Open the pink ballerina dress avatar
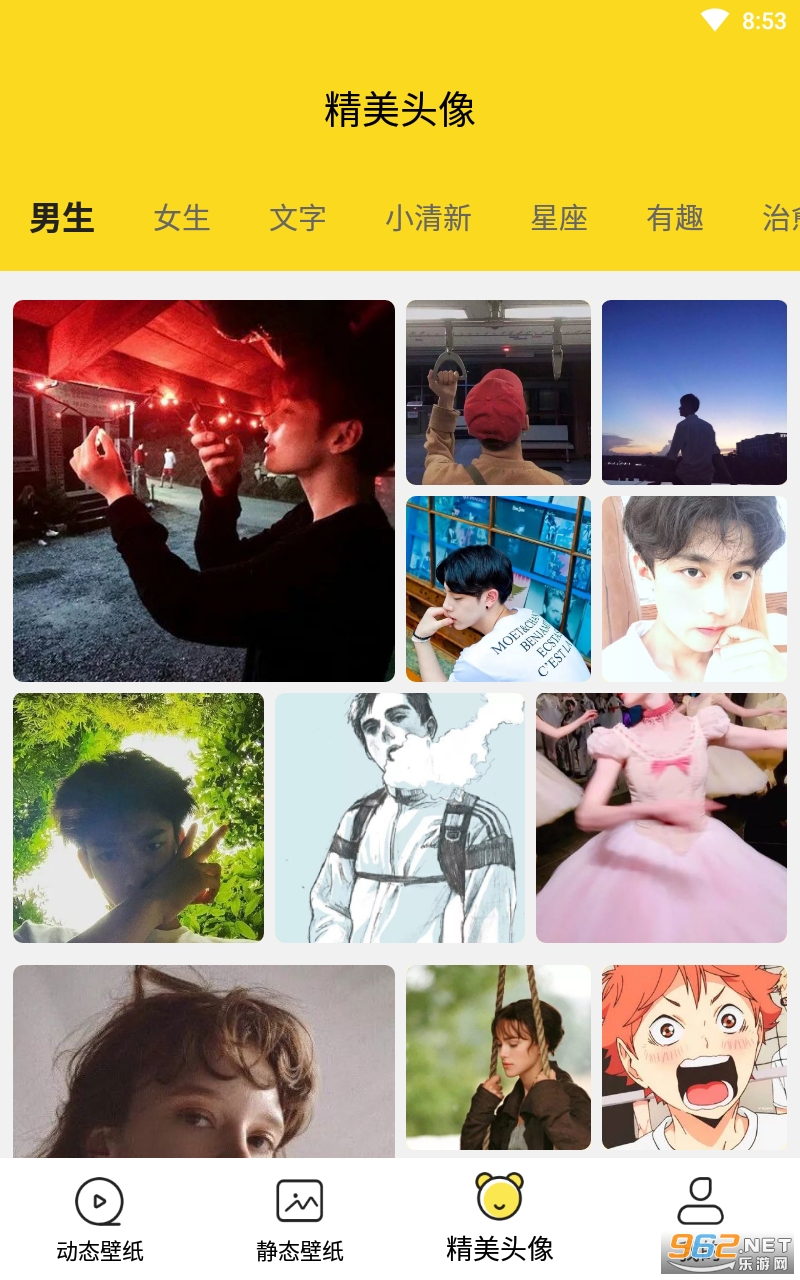This screenshot has height=1280, width=800. coord(661,817)
